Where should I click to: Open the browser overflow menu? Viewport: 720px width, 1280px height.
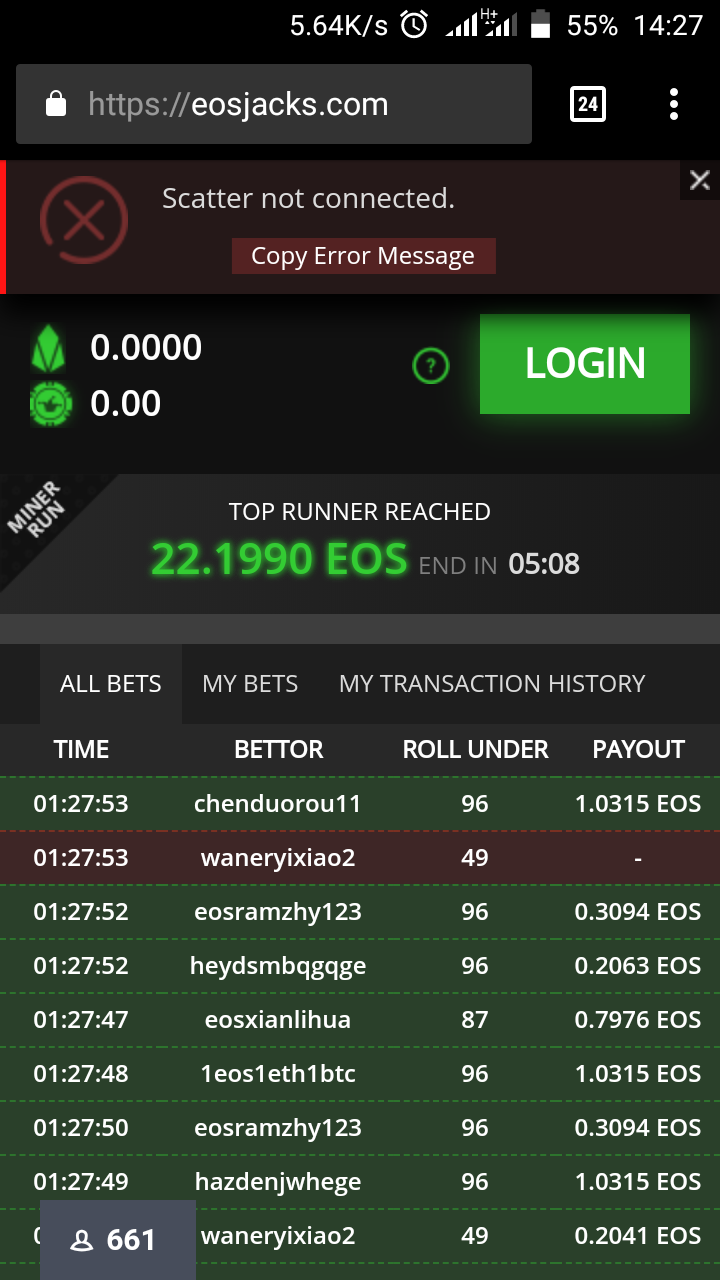coord(674,104)
